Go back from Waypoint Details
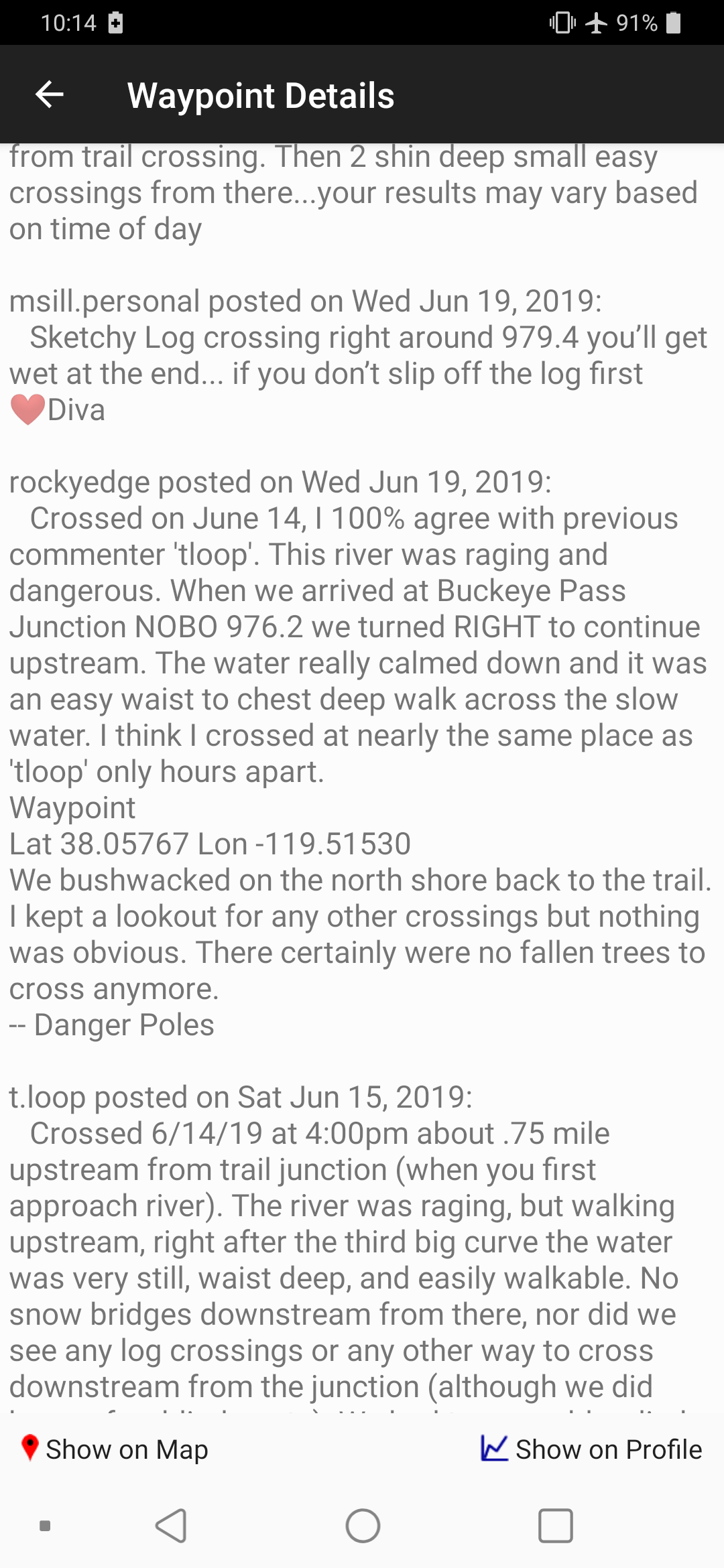 [x=50, y=94]
